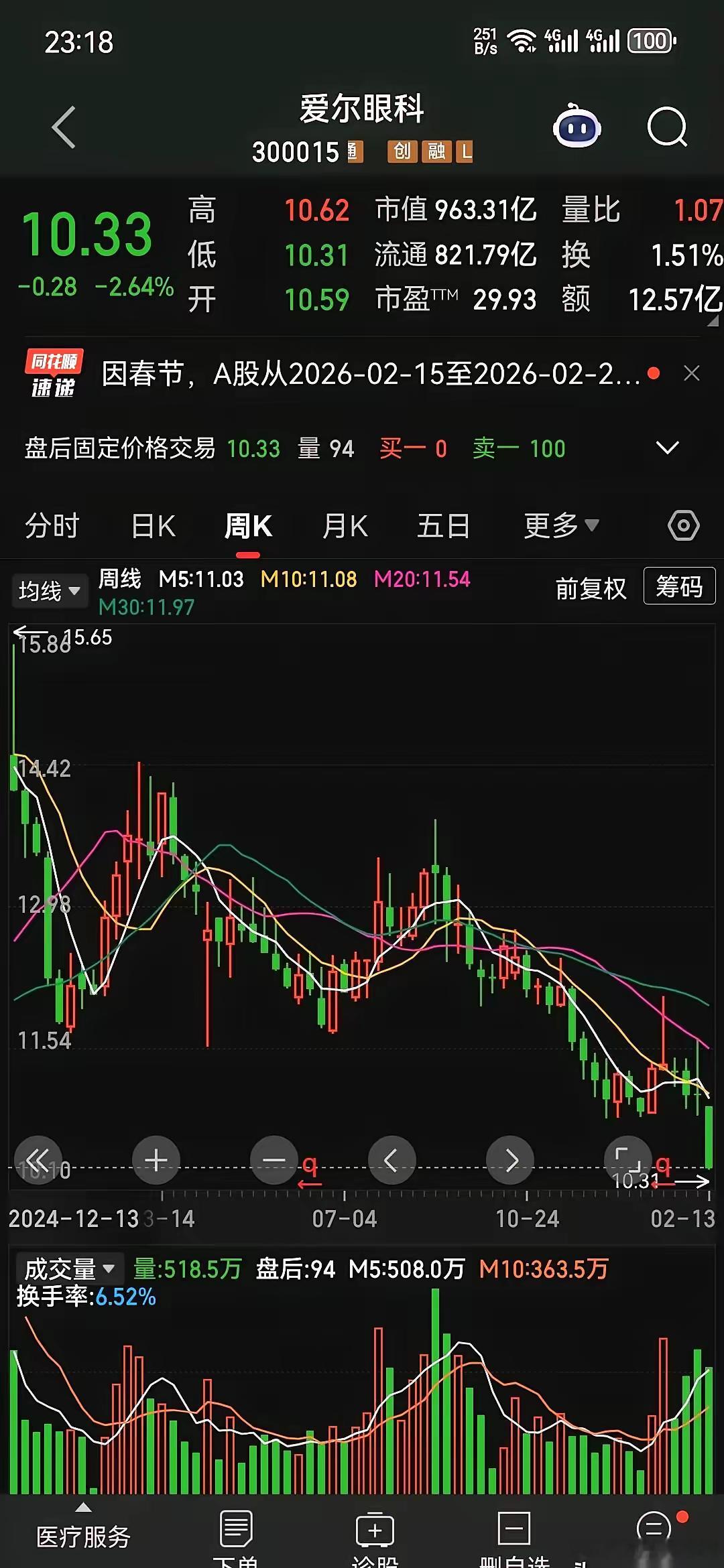Step chart backward with left arrow control
The height and width of the screenshot is (1568, 724).
(392, 1159)
